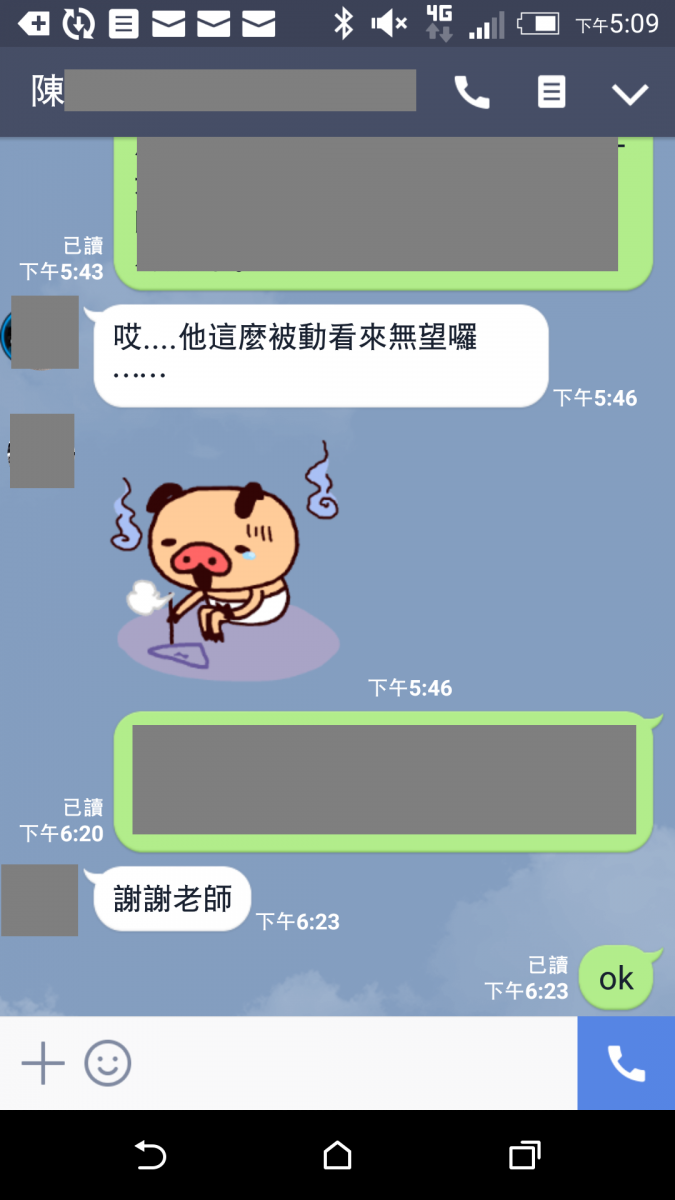Viewport: 675px width, 1200px height.
Task: Open recent apps from navigation bar
Action: [524, 1156]
